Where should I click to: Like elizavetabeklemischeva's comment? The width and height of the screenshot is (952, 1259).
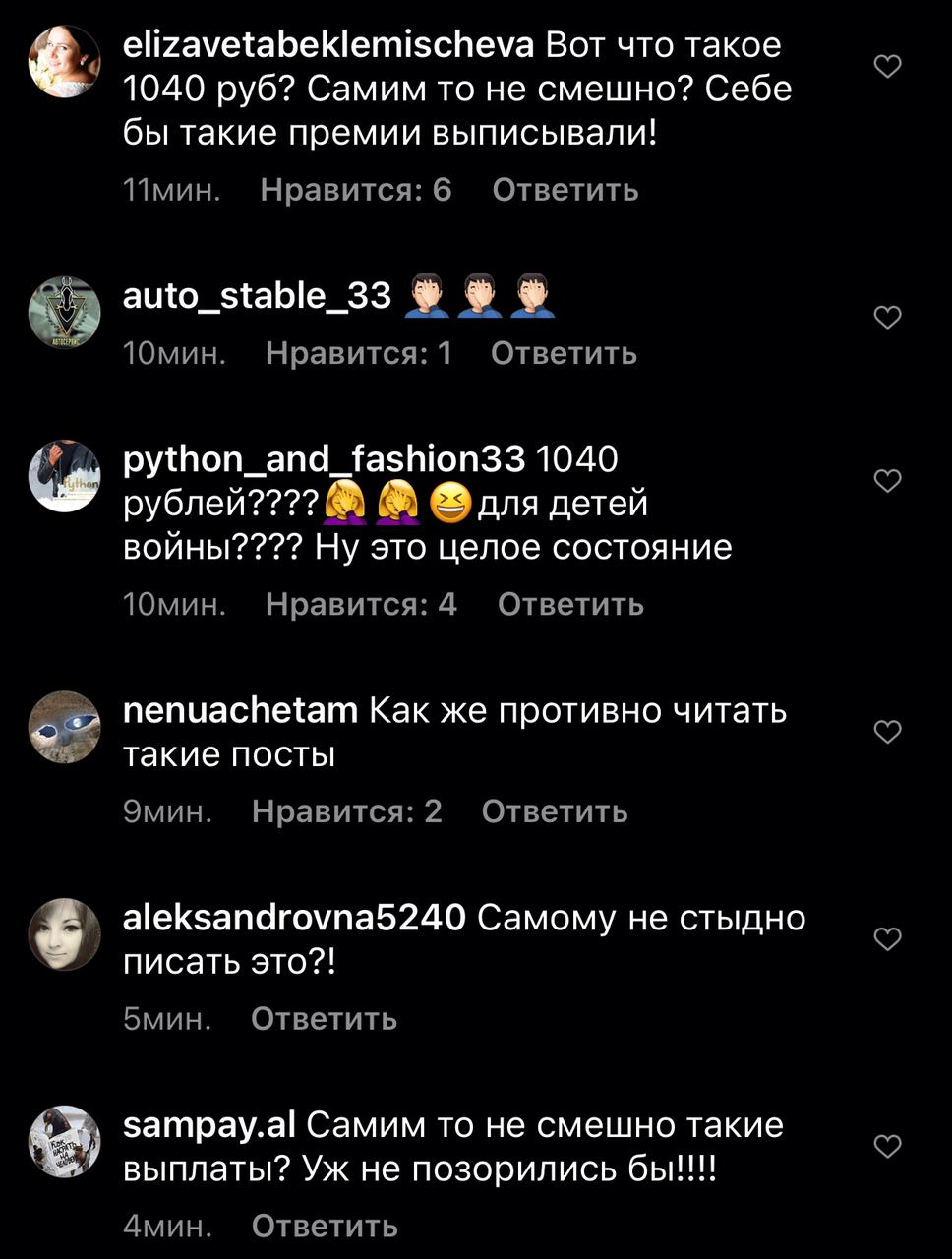[x=887, y=67]
